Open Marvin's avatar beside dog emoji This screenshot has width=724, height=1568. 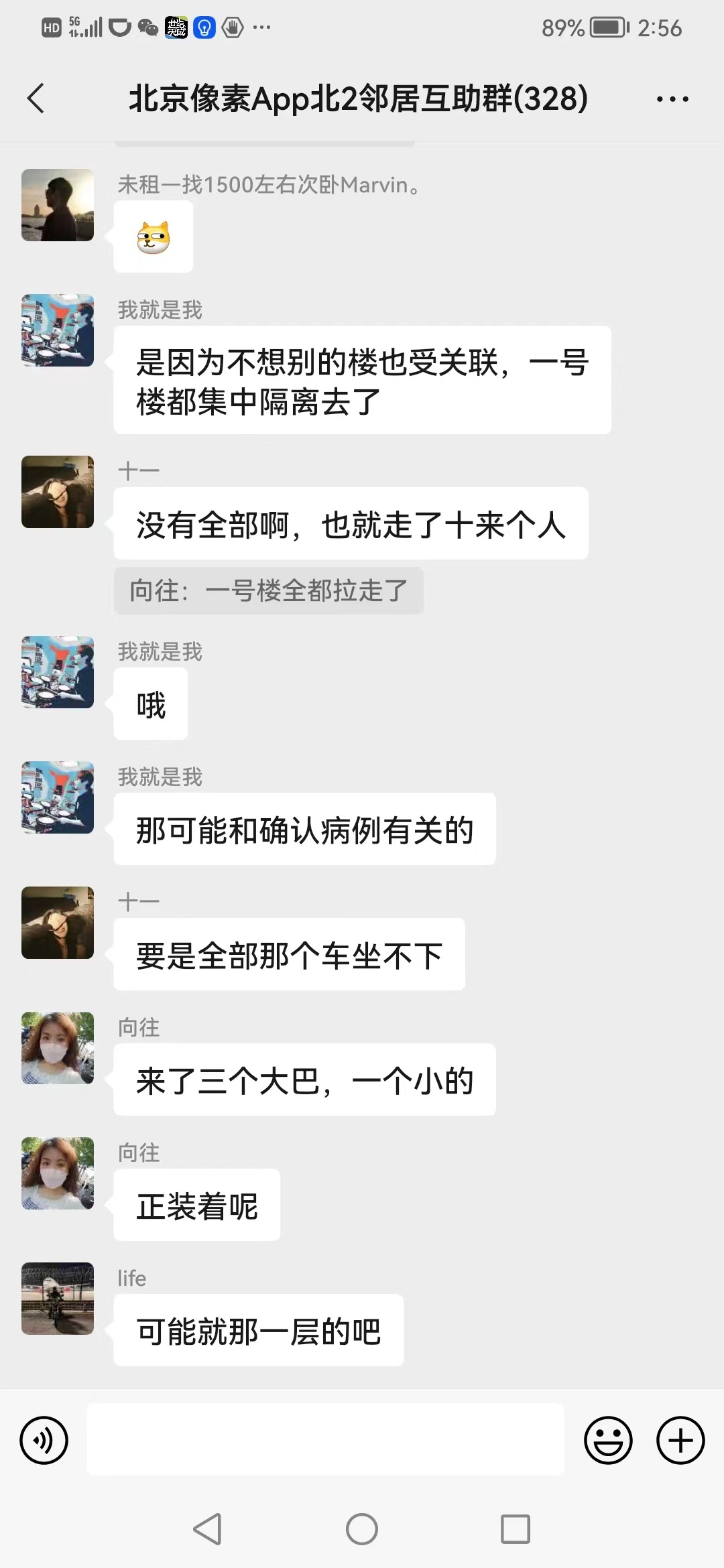(58, 205)
